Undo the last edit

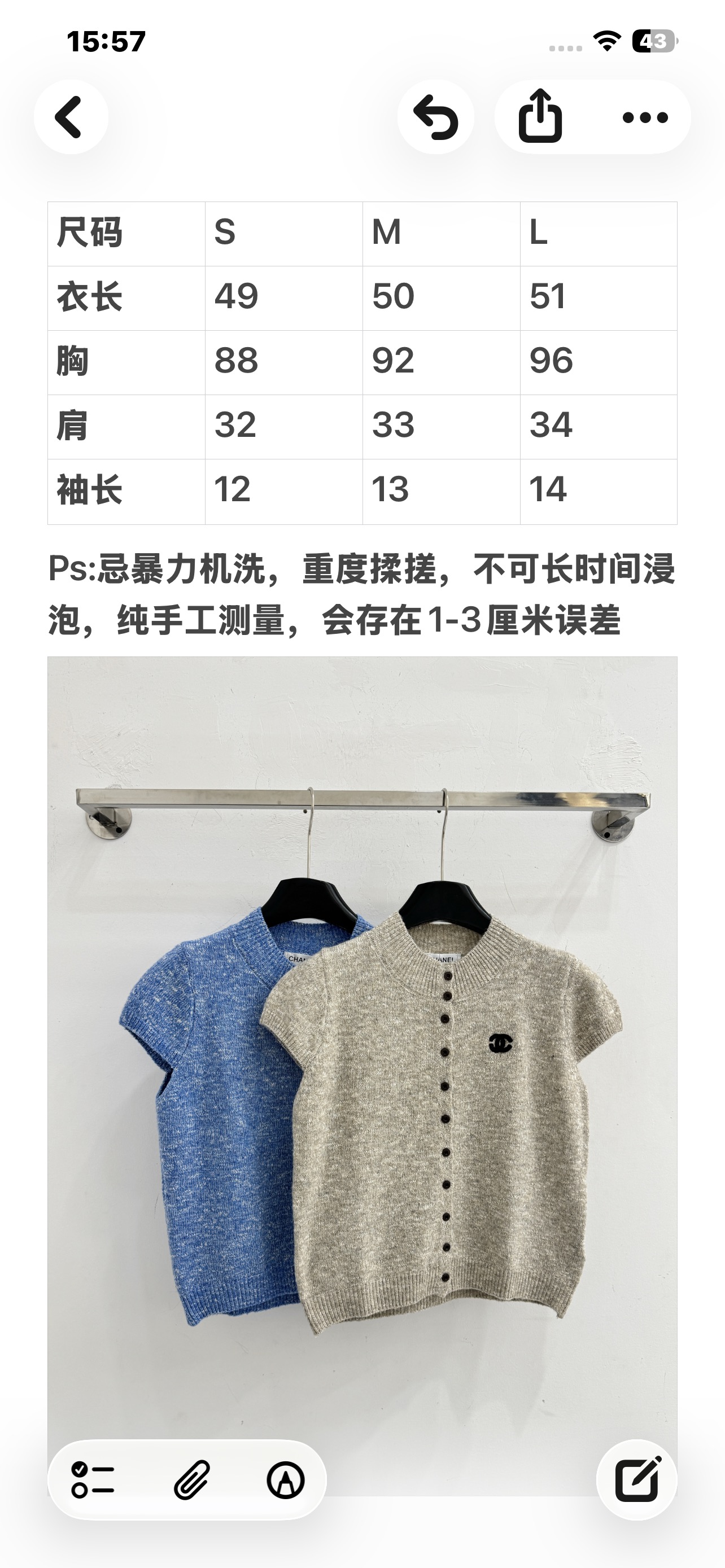pyautogui.click(x=436, y=117)
